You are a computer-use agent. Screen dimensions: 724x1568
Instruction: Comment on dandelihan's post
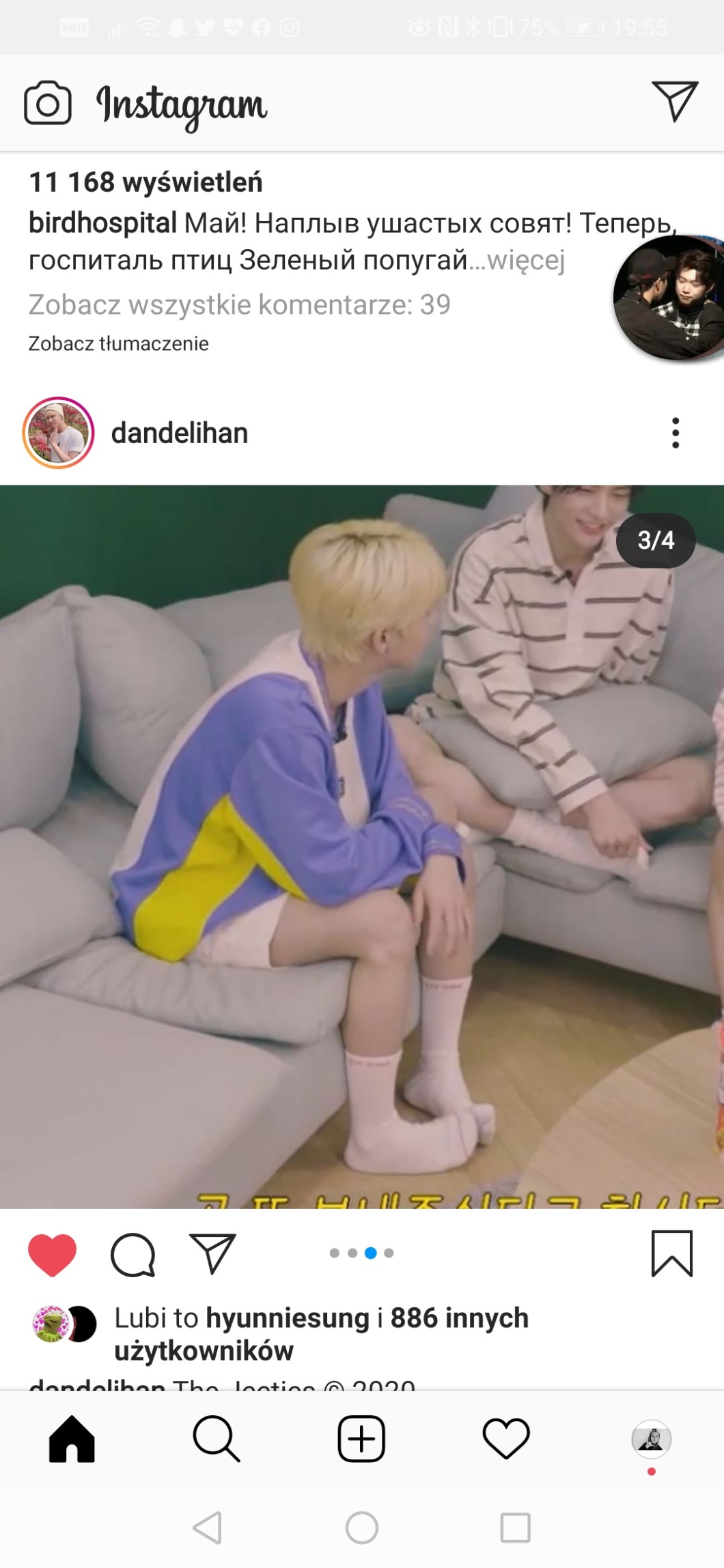tap(133, 1255)
